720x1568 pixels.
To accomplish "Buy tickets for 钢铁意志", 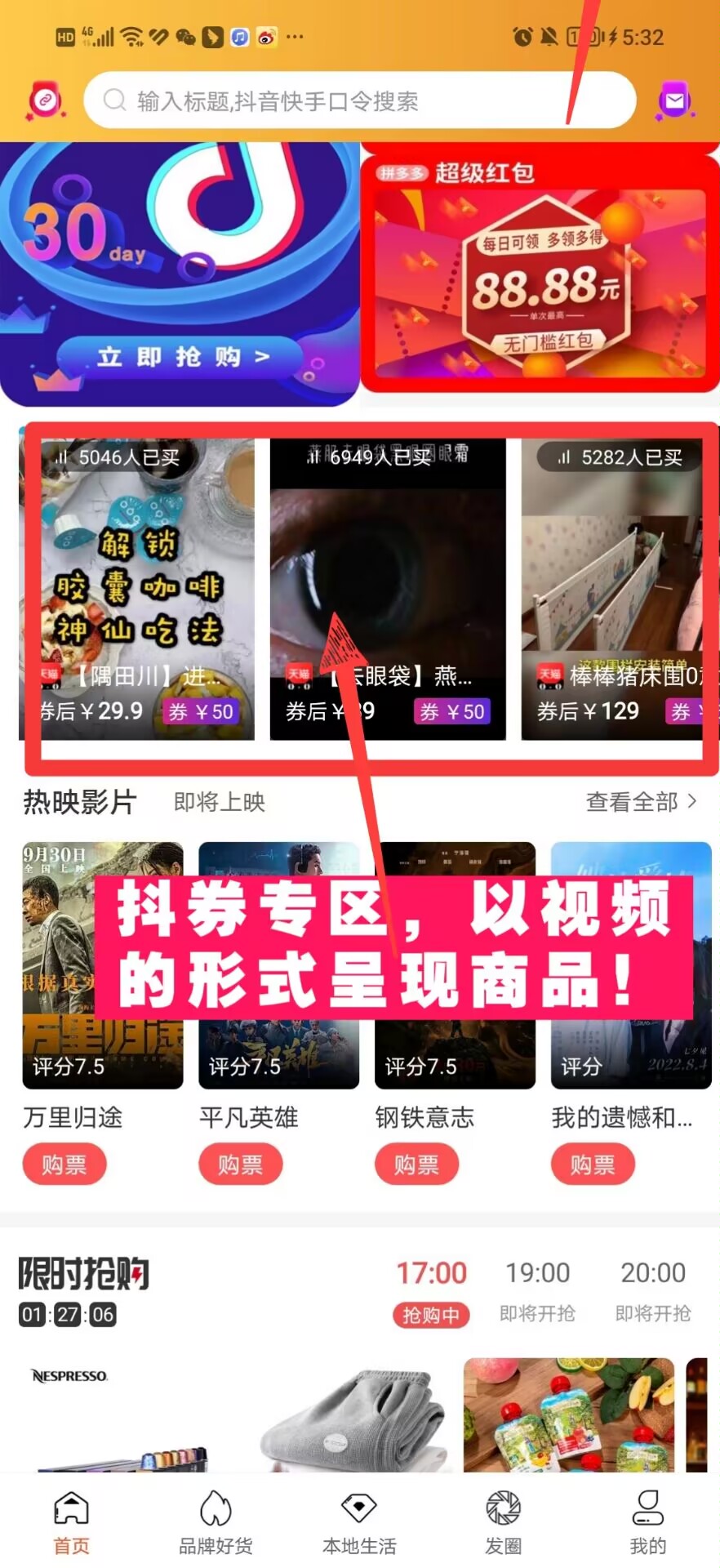I will (416, 1165).
